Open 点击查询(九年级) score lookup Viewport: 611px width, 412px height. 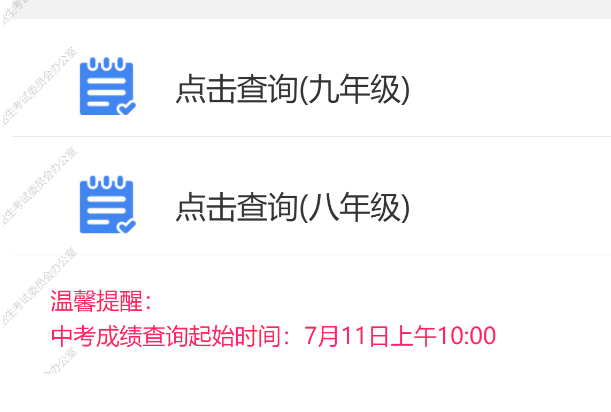coord(293,90)
